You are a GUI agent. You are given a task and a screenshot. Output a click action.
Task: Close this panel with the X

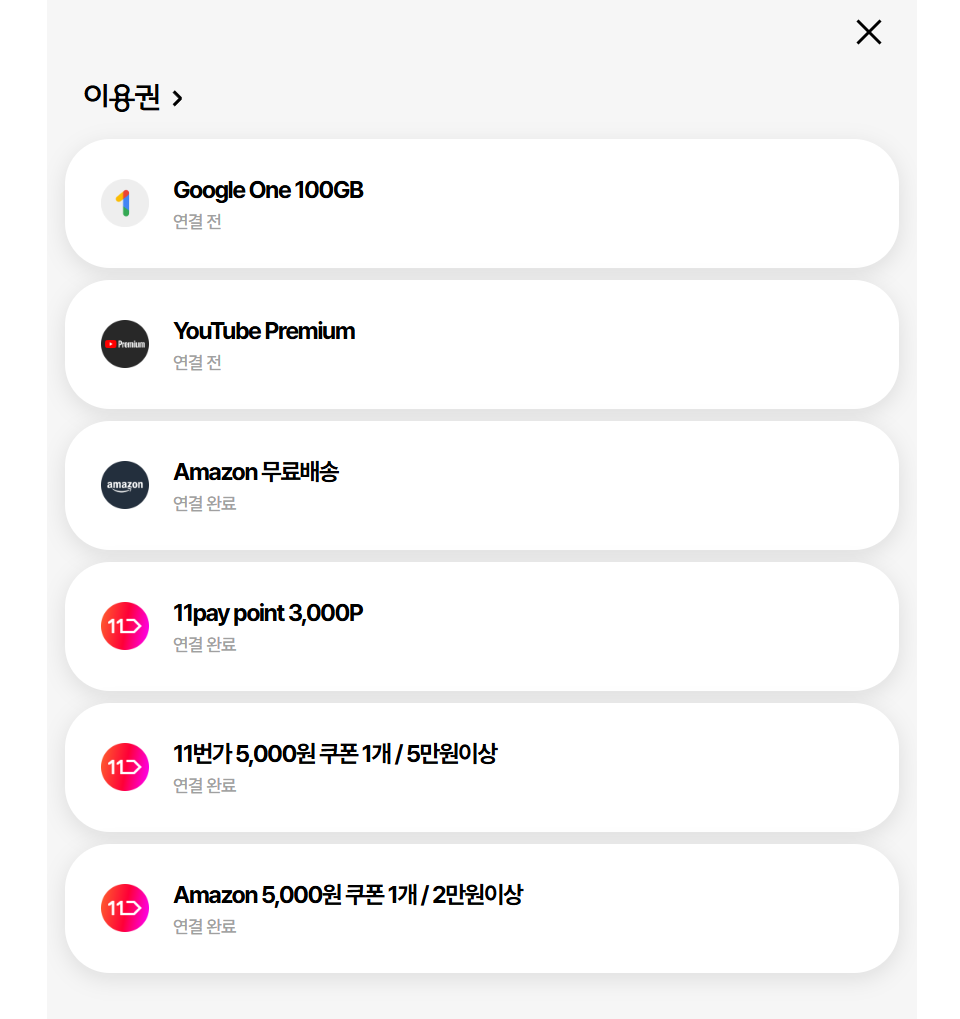868,32
